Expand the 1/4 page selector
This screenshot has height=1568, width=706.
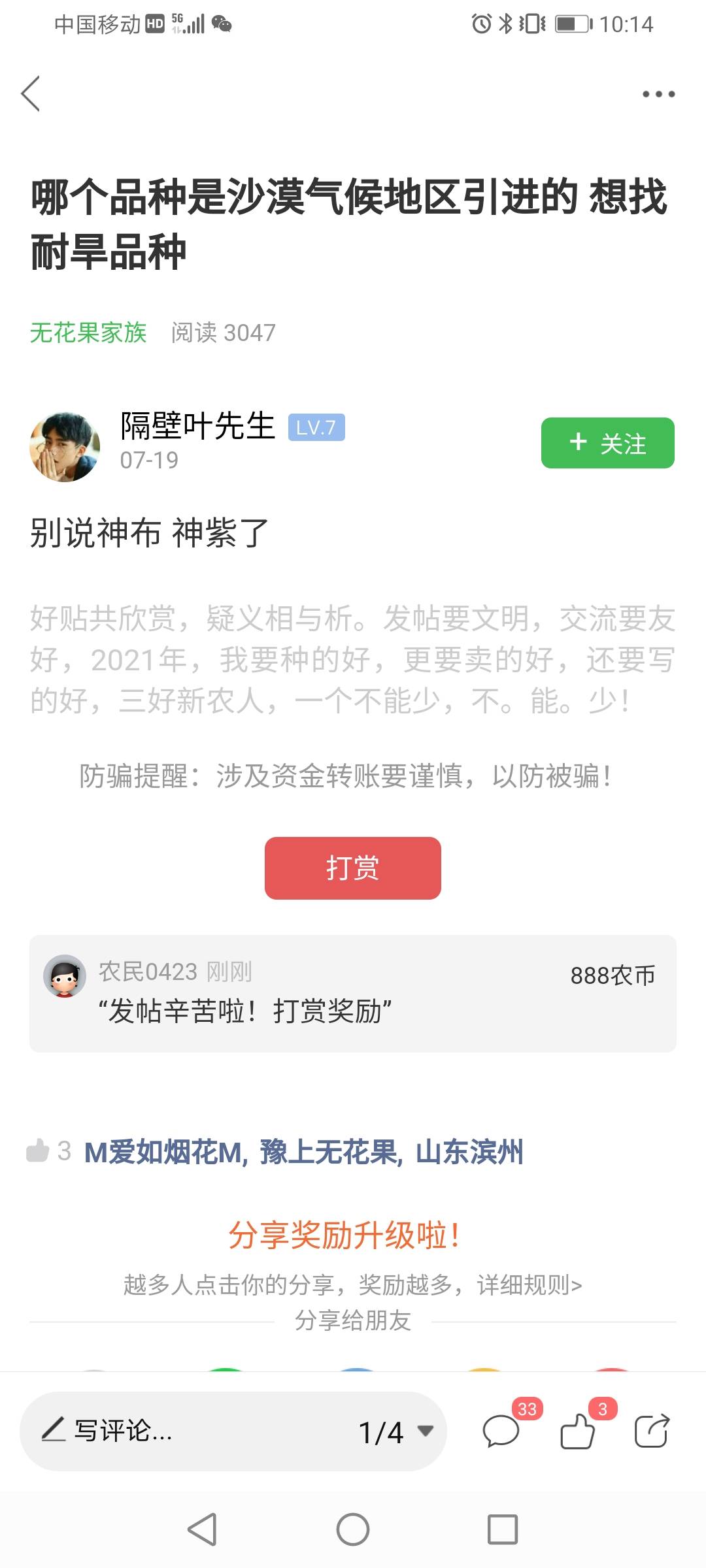coord(395,1432)
